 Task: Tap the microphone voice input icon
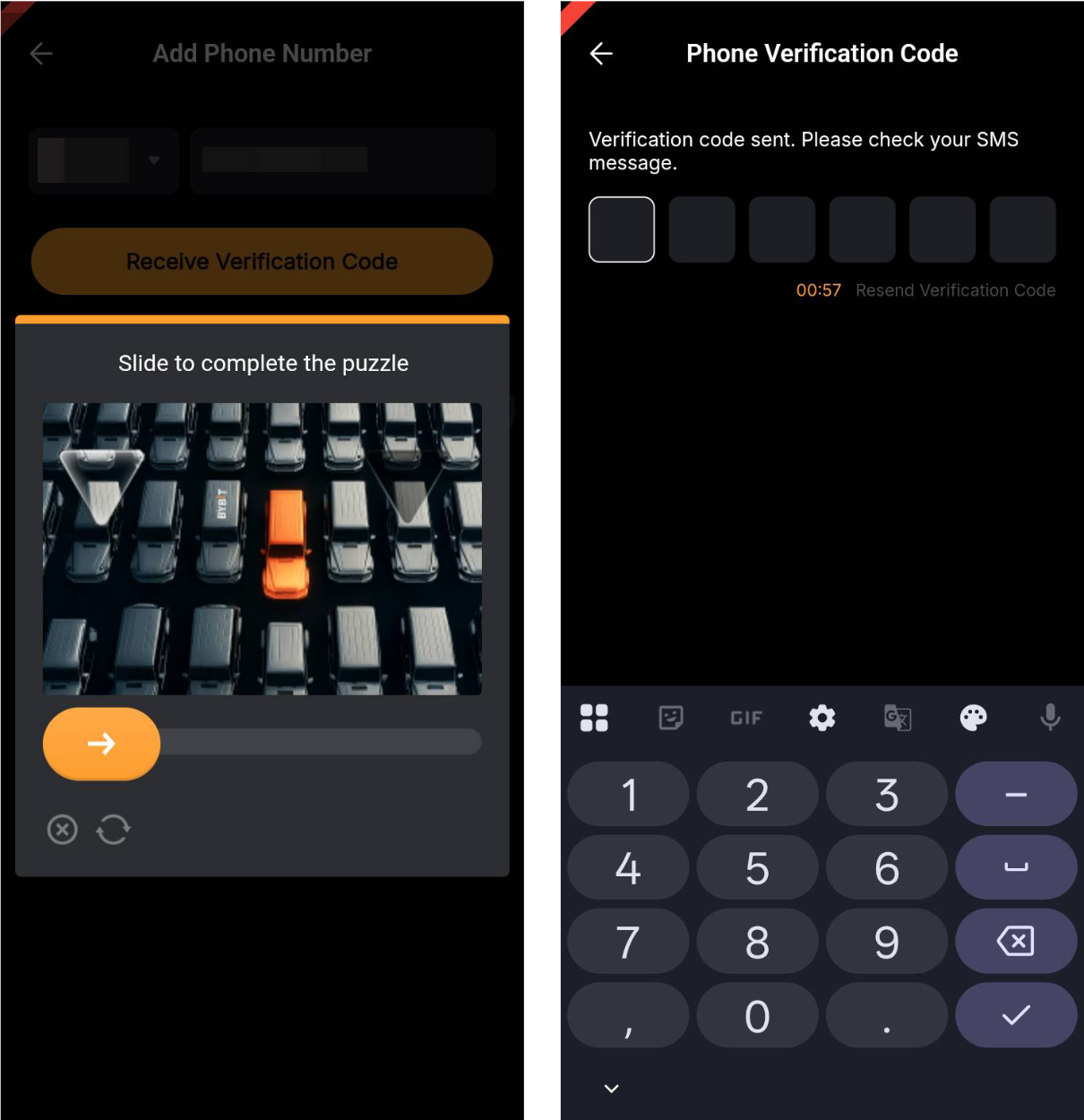[1050, 718]
